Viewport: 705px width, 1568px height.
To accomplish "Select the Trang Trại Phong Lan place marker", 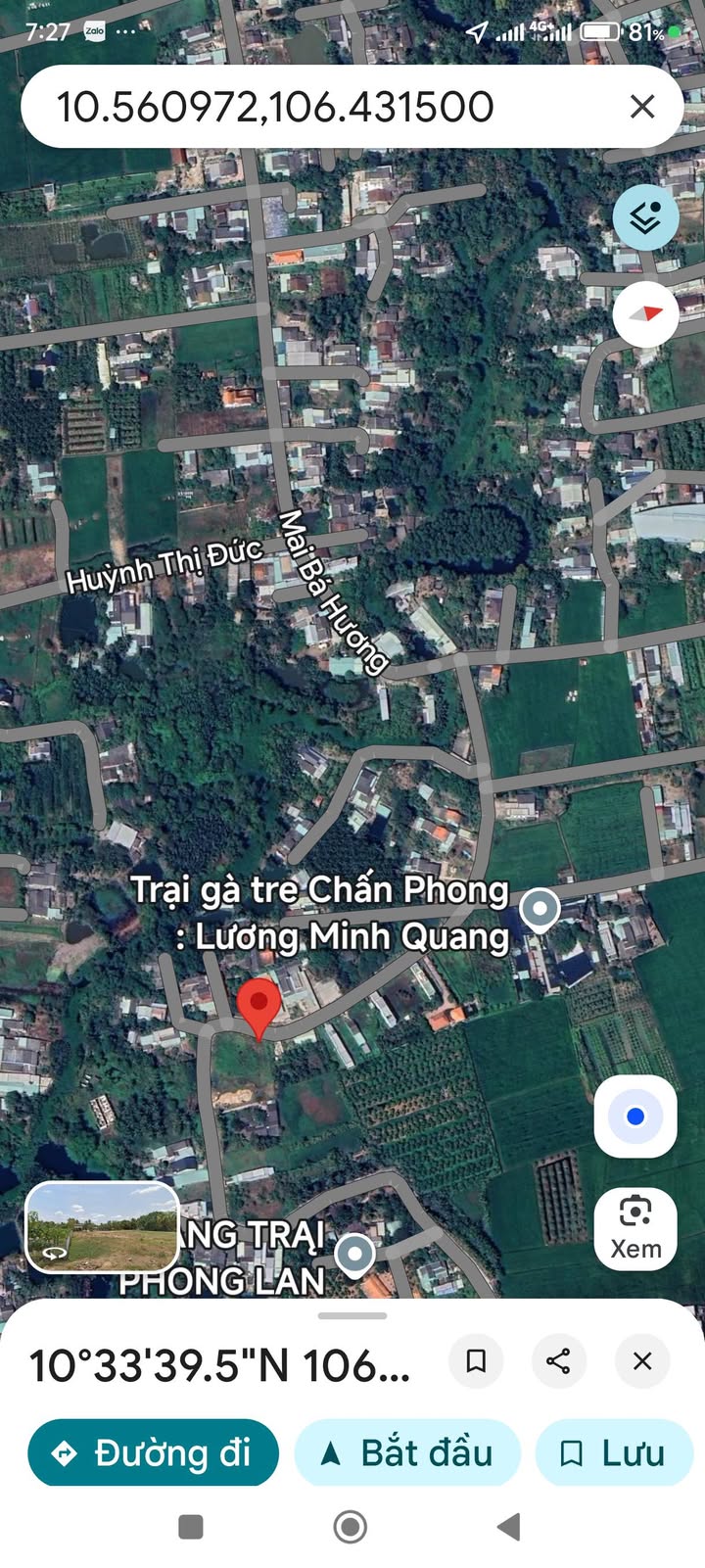I will coord(354,1253).
